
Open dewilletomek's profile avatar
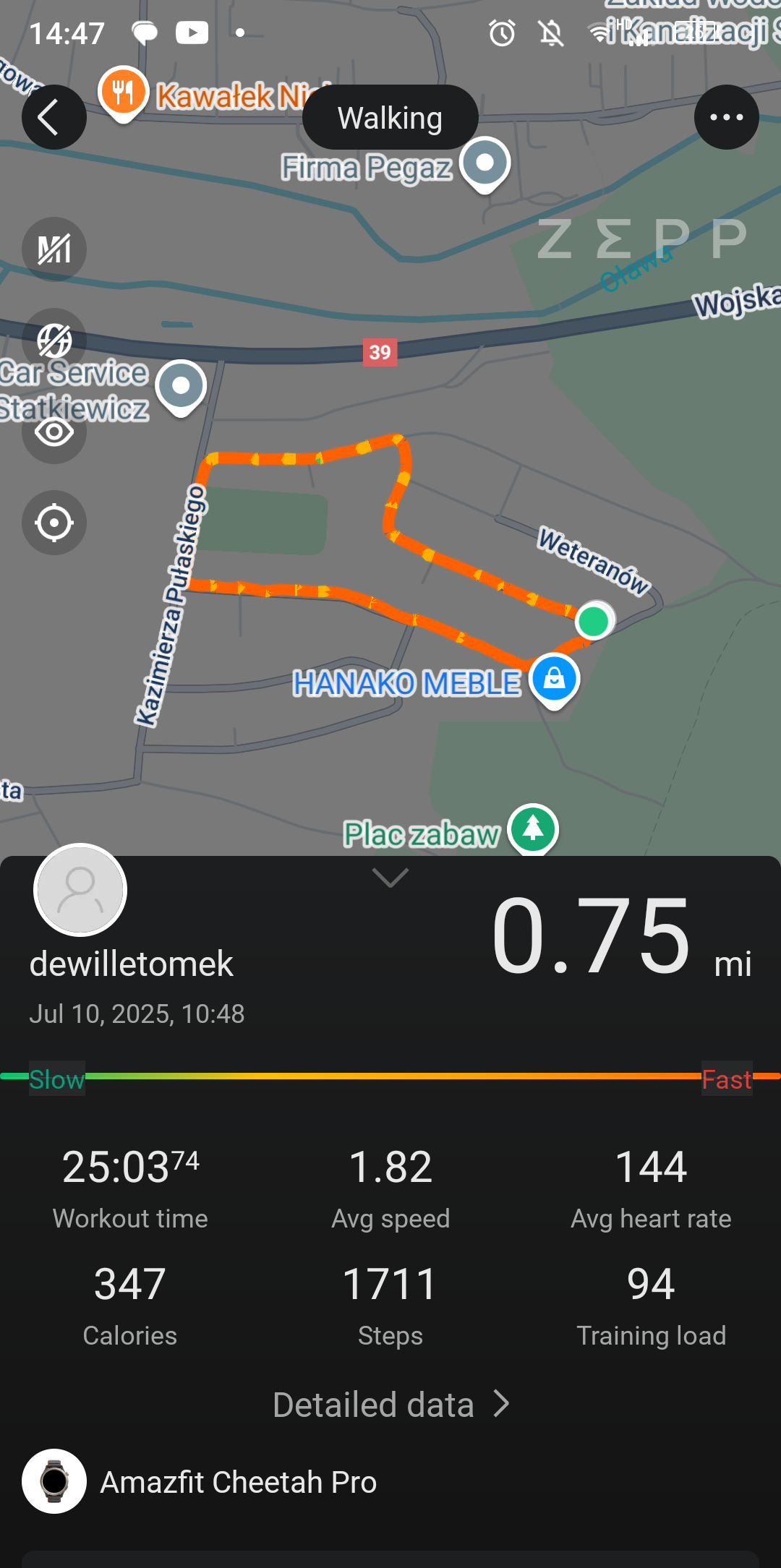80,890
